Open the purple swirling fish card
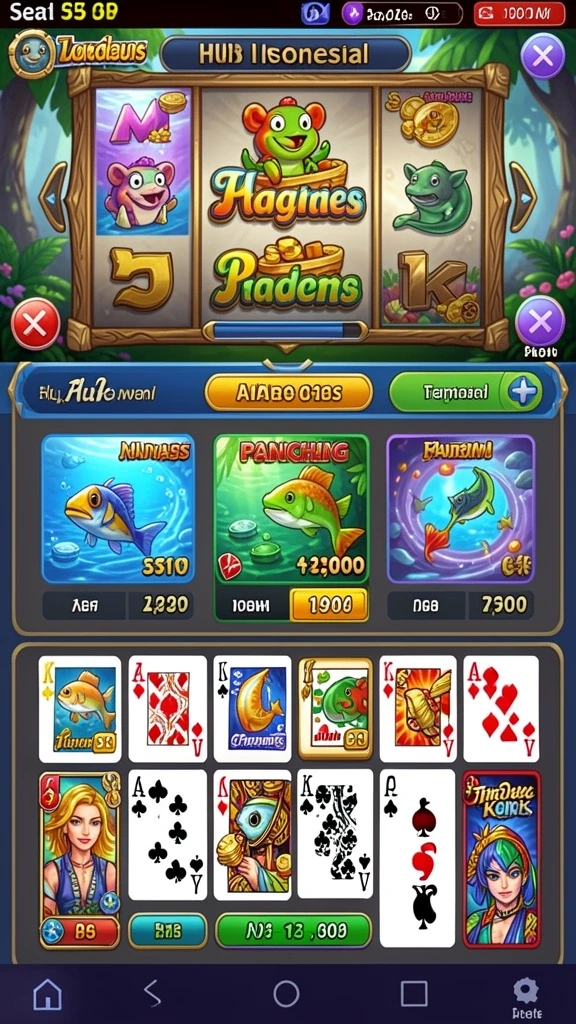This screenshot has height=1024, width=576. point(461,509)
